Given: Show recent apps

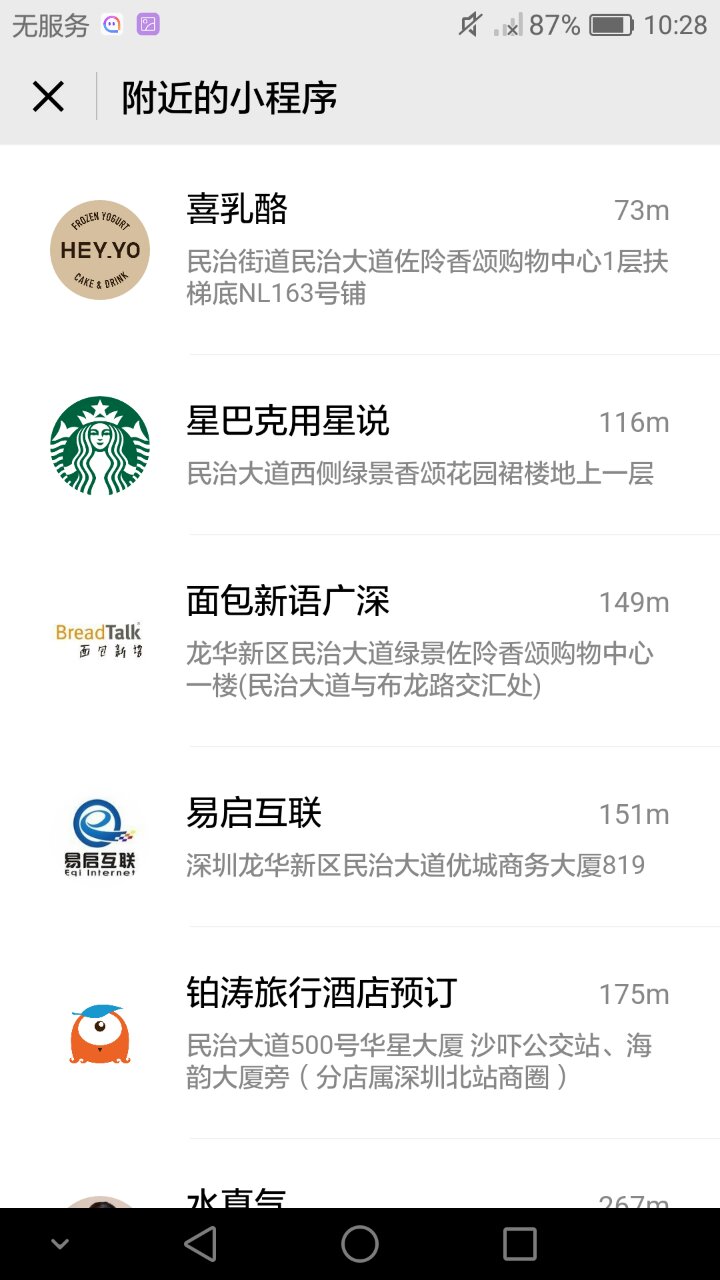Looking at the screenshot, I should point(519,1244).
